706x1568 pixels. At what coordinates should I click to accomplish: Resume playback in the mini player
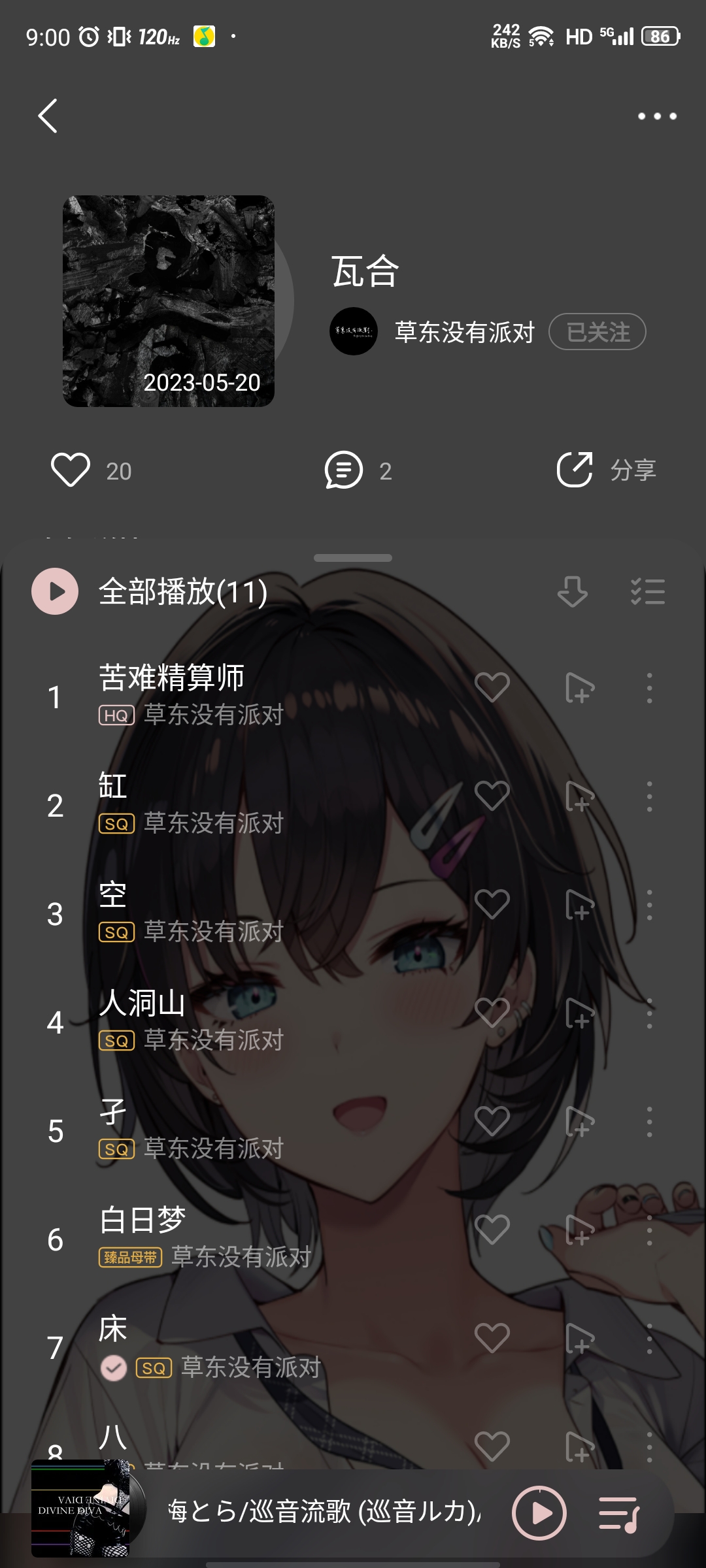[x=539, y=1512]
